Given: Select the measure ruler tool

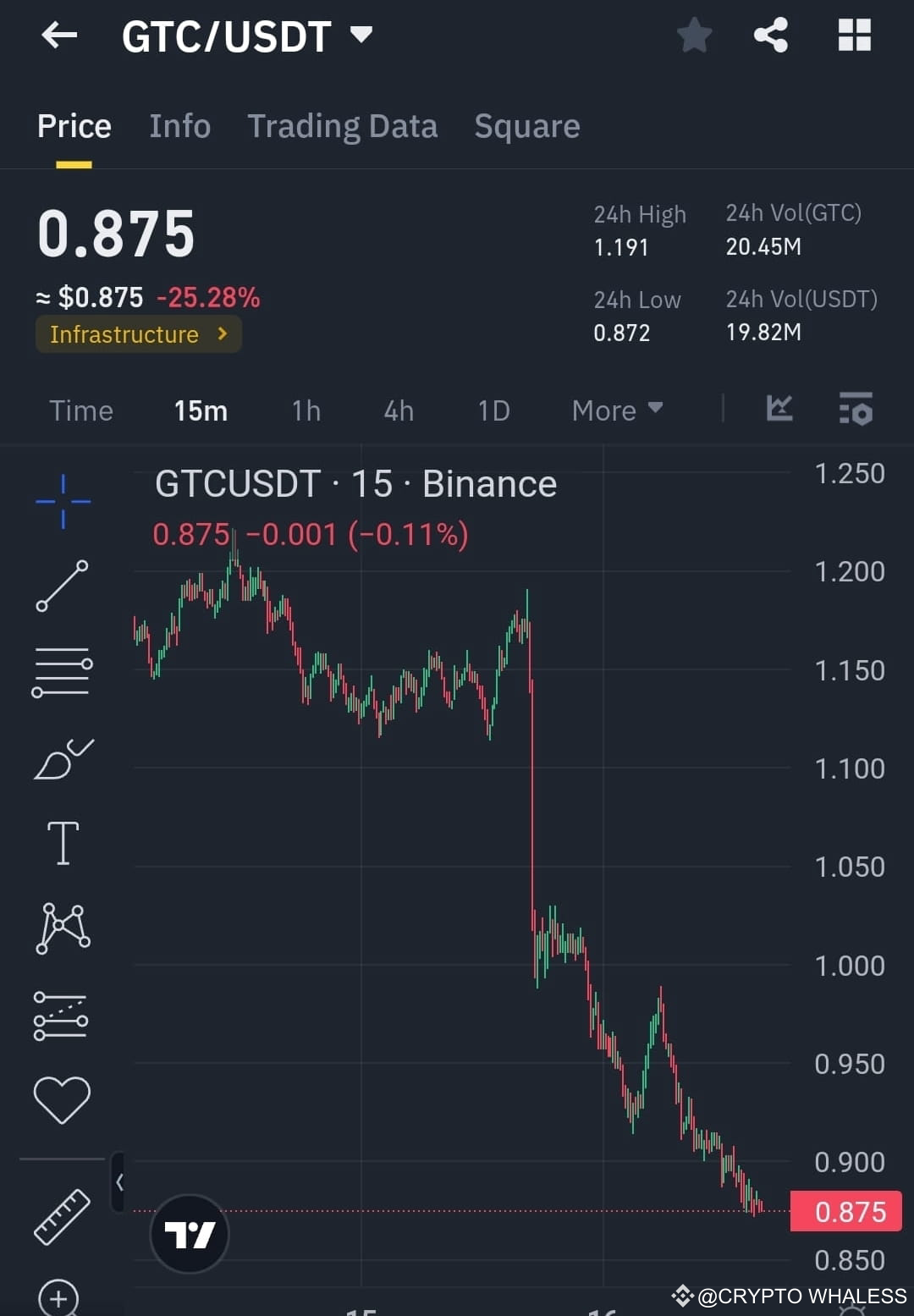Looking at the screenshot, I should (62, 1214).
